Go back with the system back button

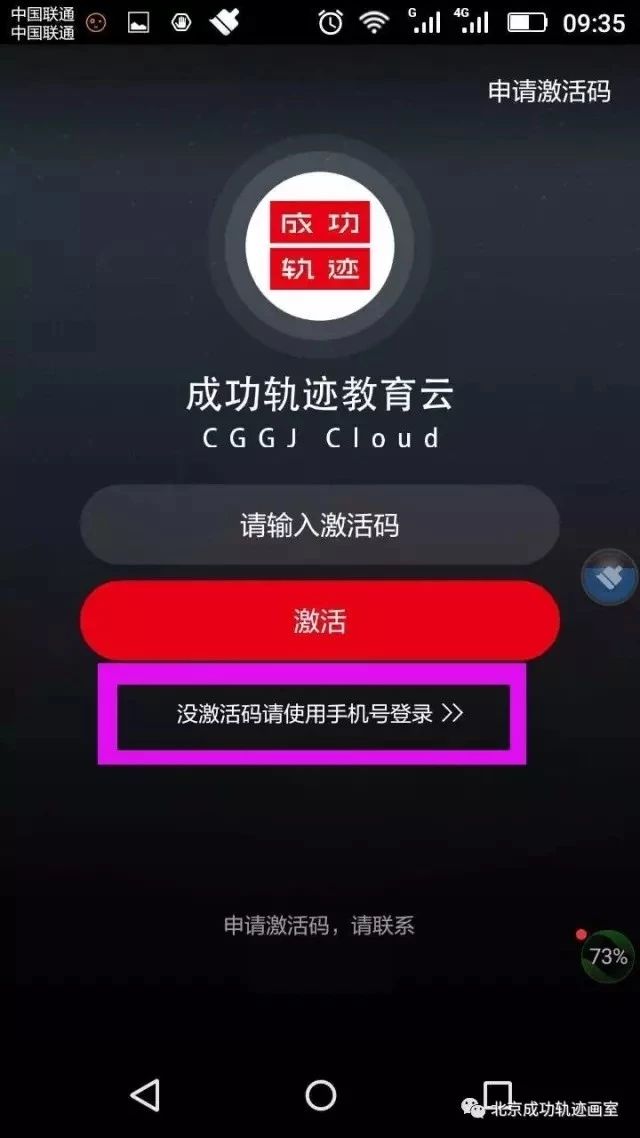pos(146,1095)
